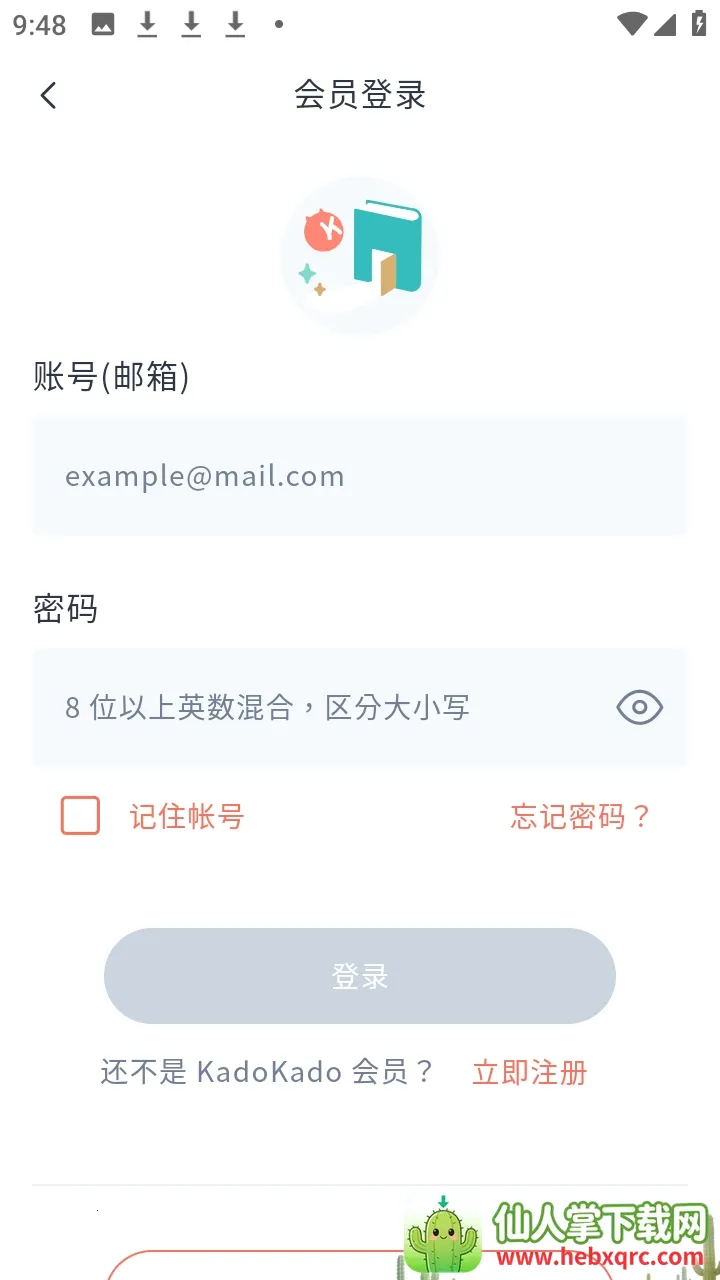Tap the 密码 password field

pos(320,708)
